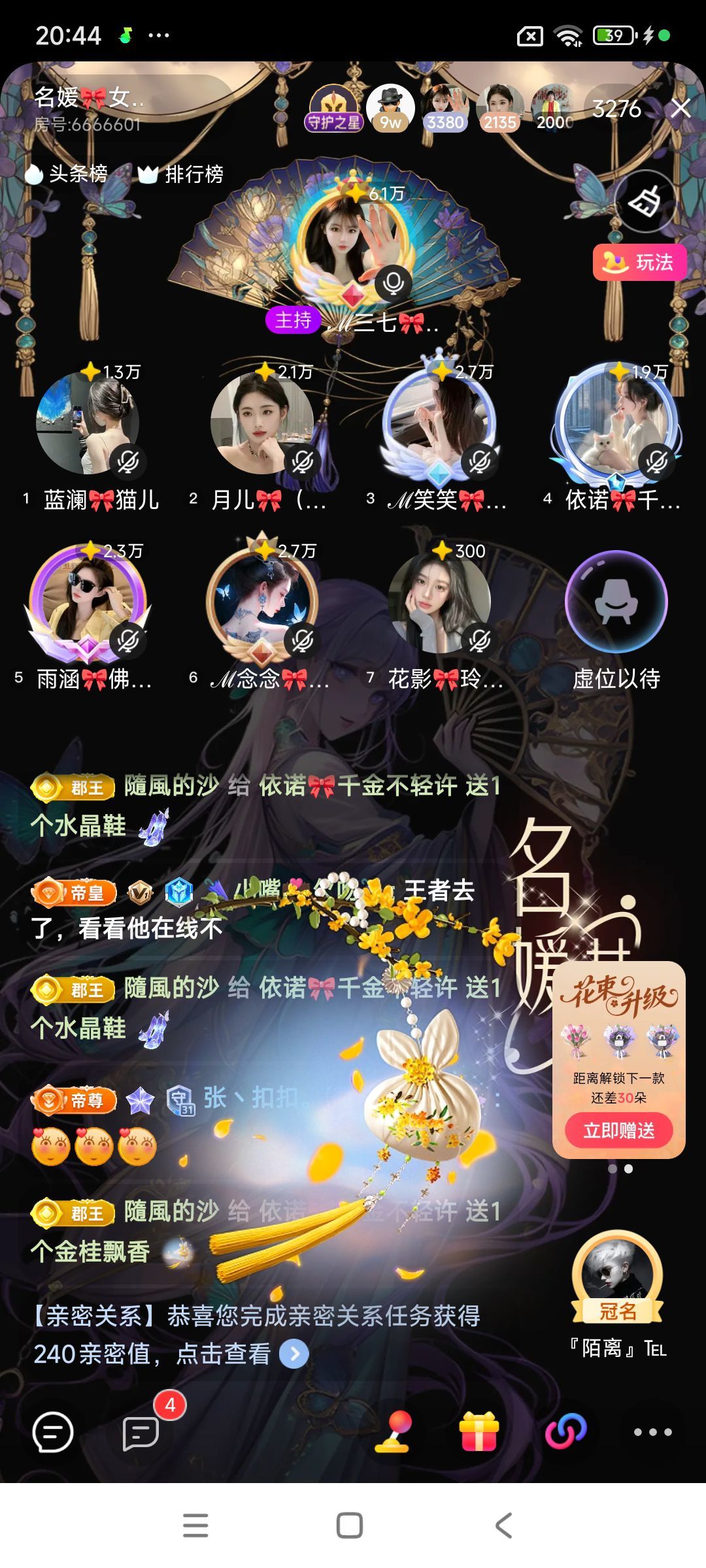This screenshot has width=706, height=1568.
Task: Open seat 1 蓝澜猫儿's avatar
Action: click(88, 423)
